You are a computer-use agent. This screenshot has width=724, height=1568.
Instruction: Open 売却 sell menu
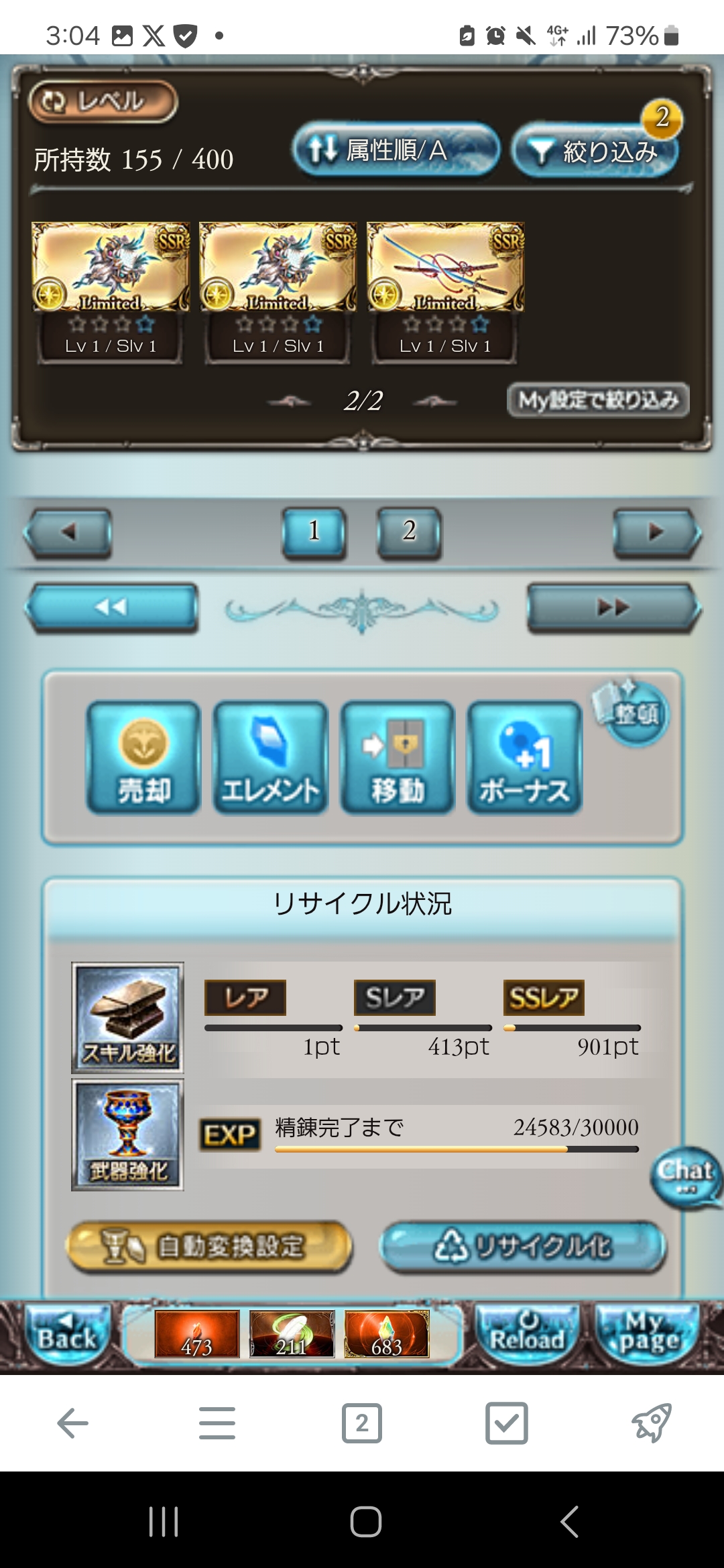[x=143, y=757]
